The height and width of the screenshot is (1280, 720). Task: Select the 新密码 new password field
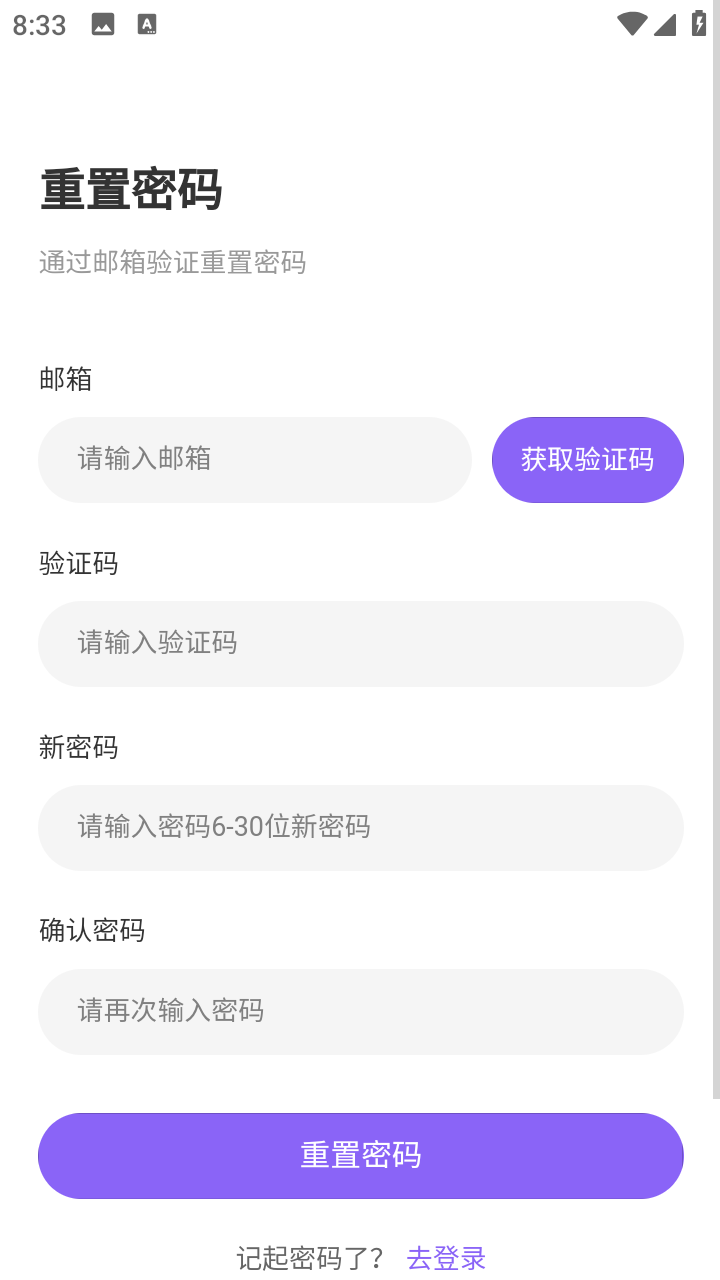click(360, 828)
